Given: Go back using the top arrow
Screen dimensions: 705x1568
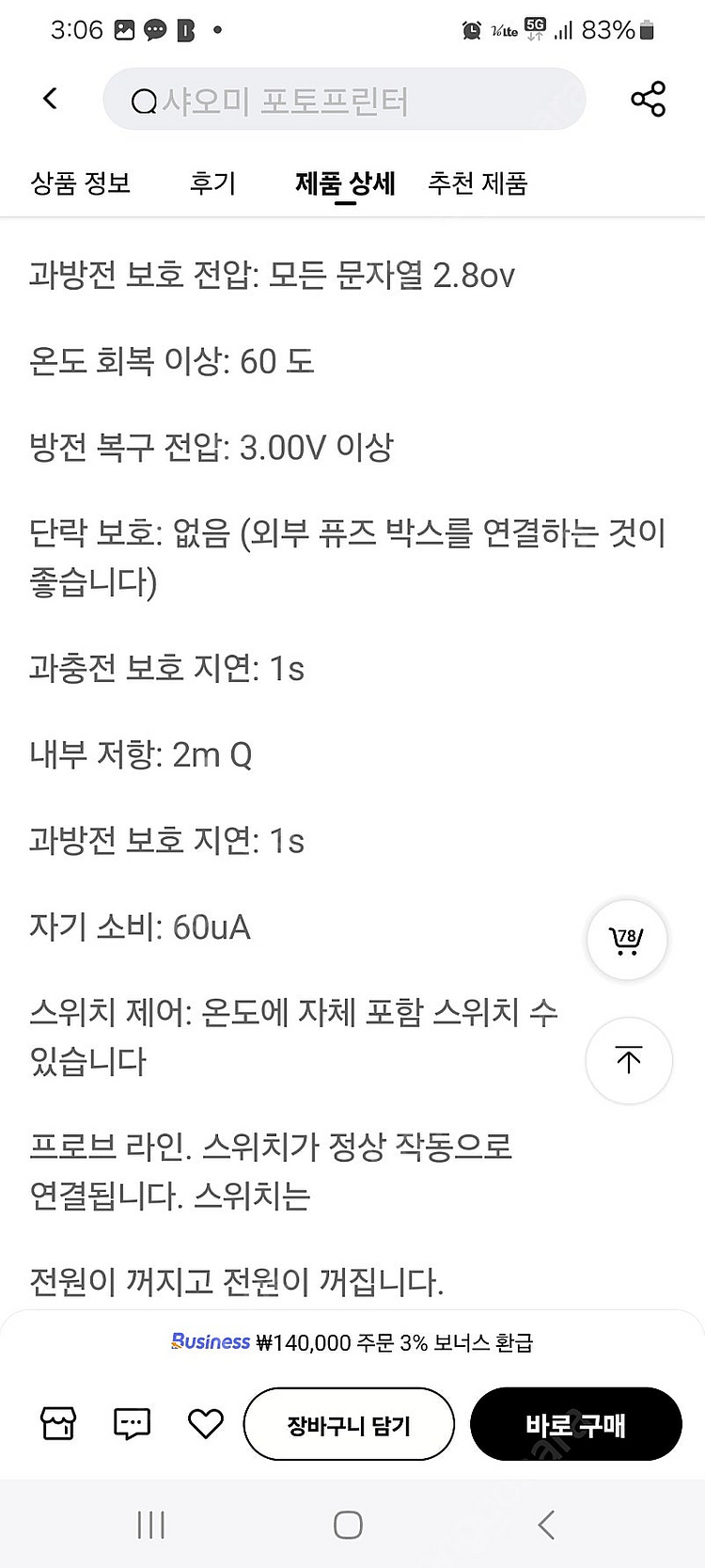Looking at the screenshot, I should coord(51,99).
